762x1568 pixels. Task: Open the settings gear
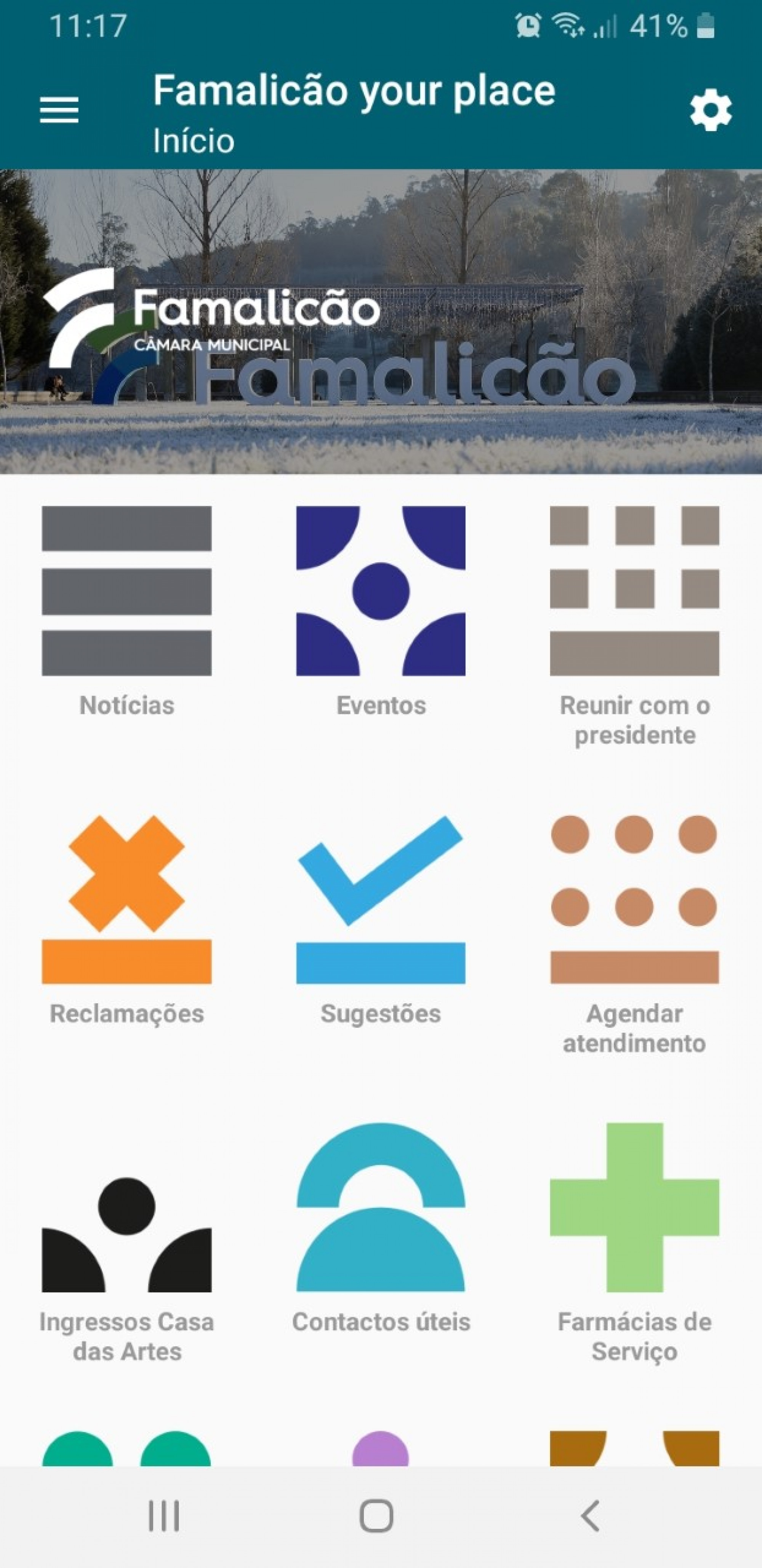coord(710,110)
